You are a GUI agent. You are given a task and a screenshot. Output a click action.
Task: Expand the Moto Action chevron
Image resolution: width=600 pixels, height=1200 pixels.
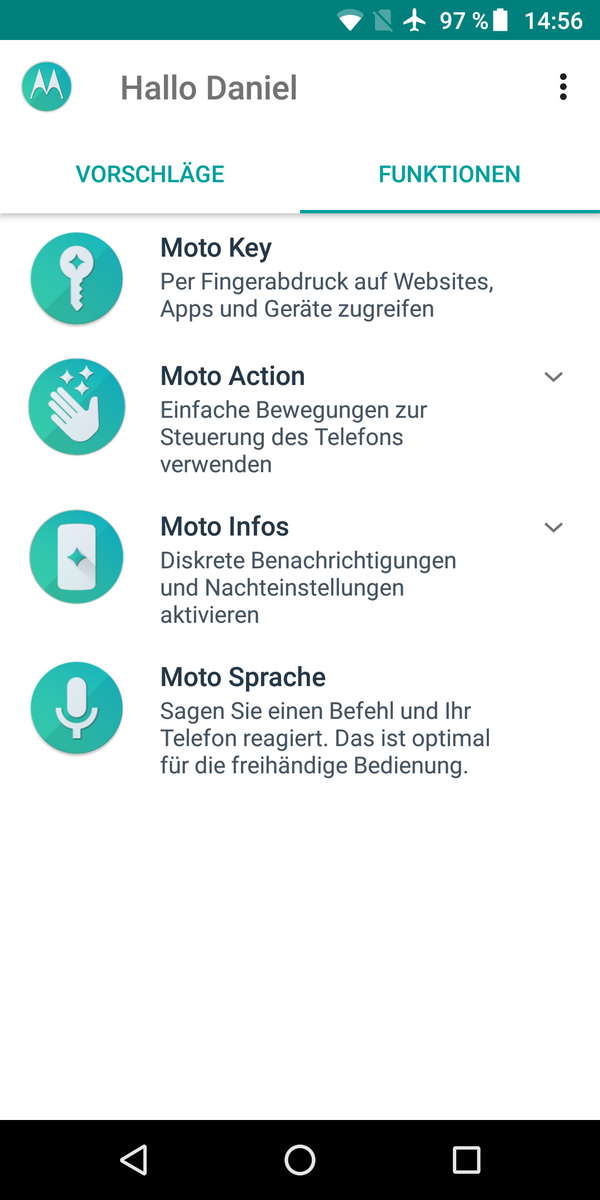[x=553, y=377]
